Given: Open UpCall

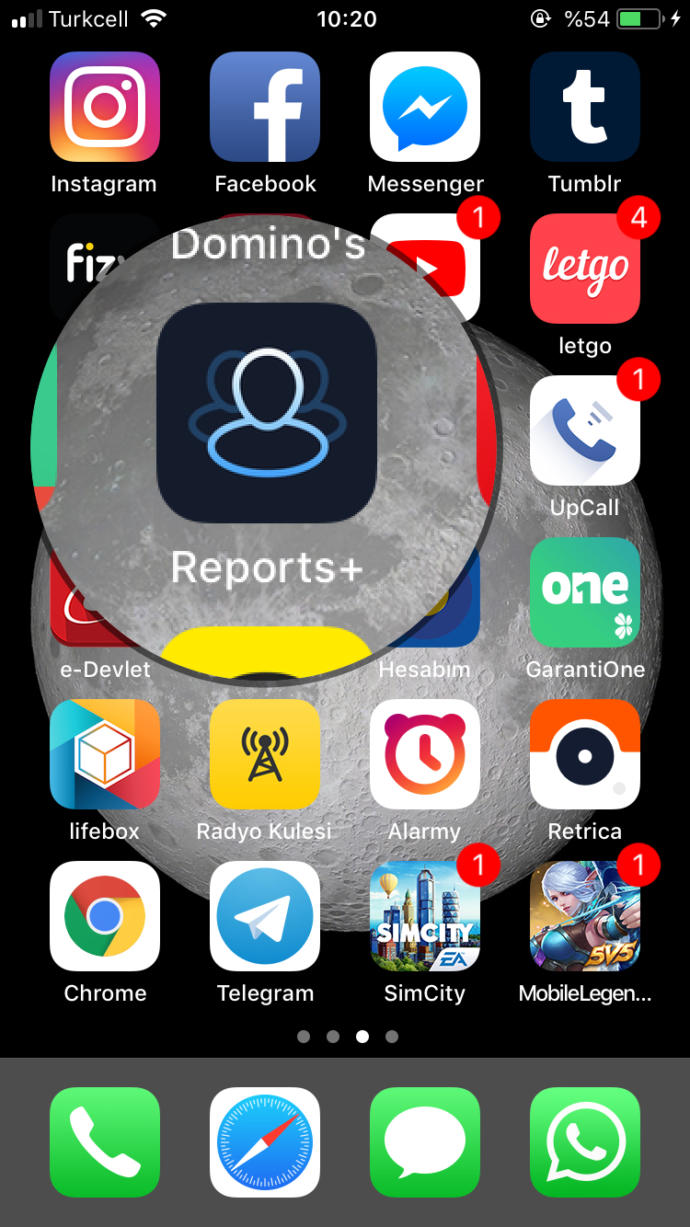Looking at the screenshot, I should (x=585, y=431).
